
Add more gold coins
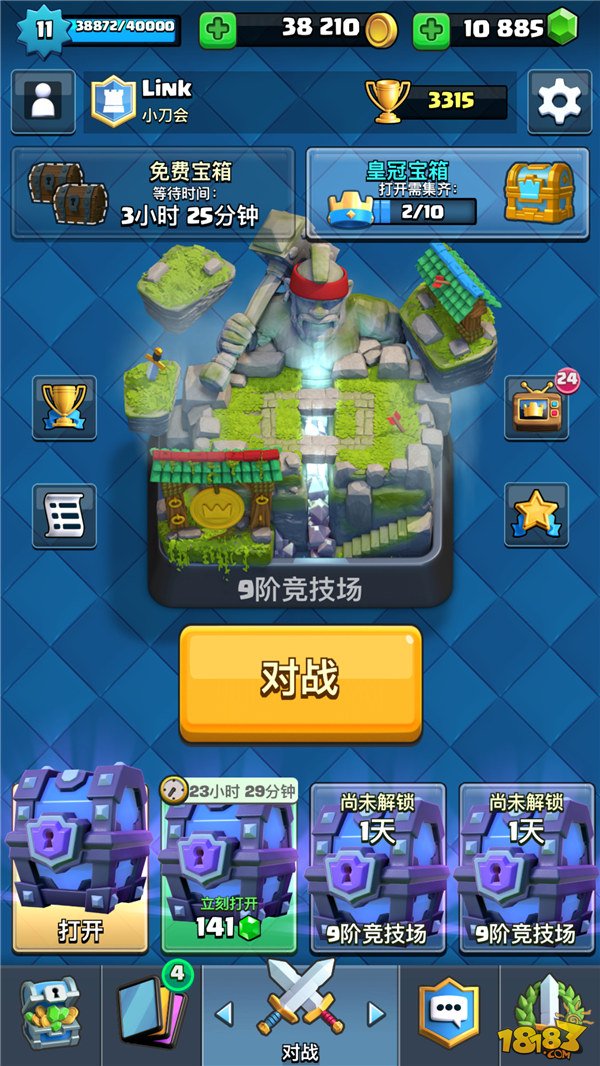[x=218, y=30]
